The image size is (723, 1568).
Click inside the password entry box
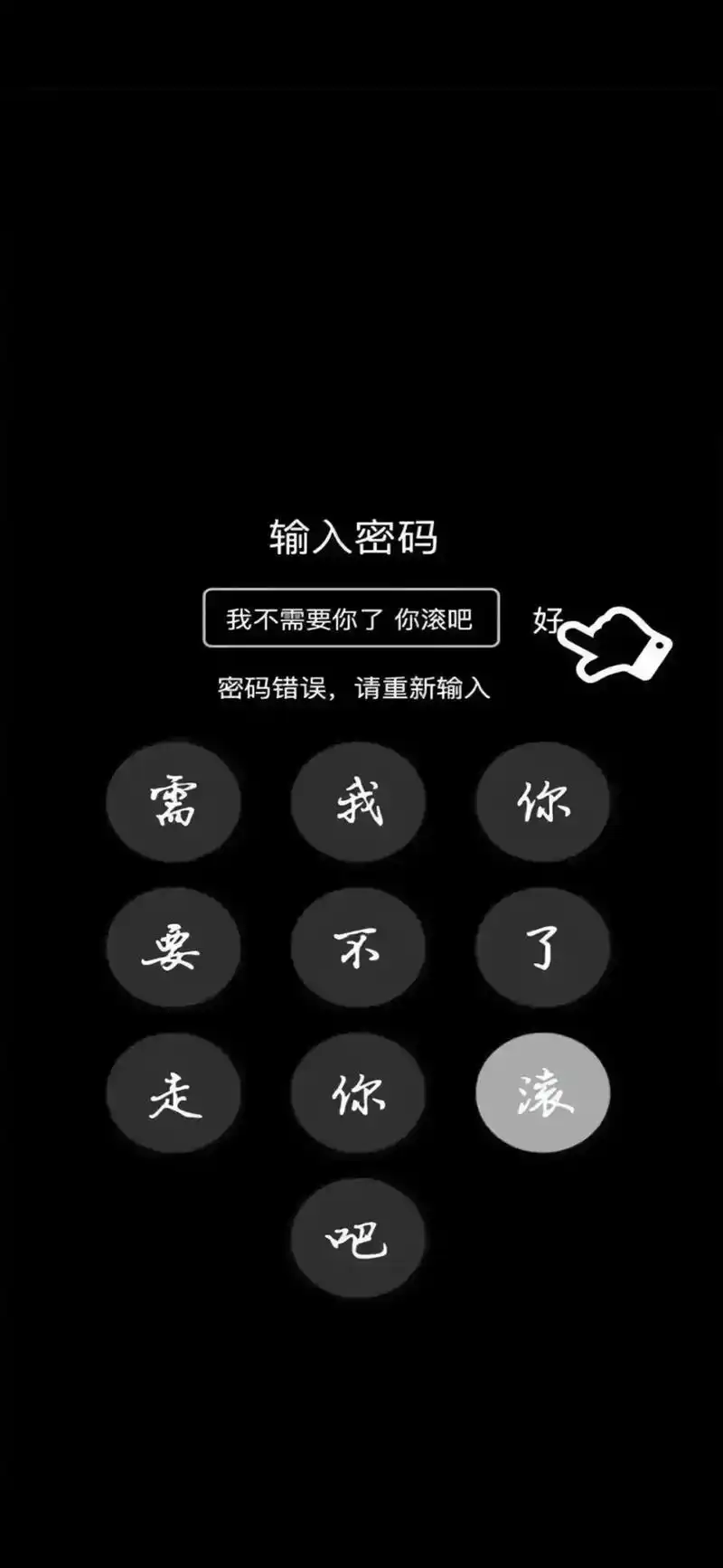point(352,617)
